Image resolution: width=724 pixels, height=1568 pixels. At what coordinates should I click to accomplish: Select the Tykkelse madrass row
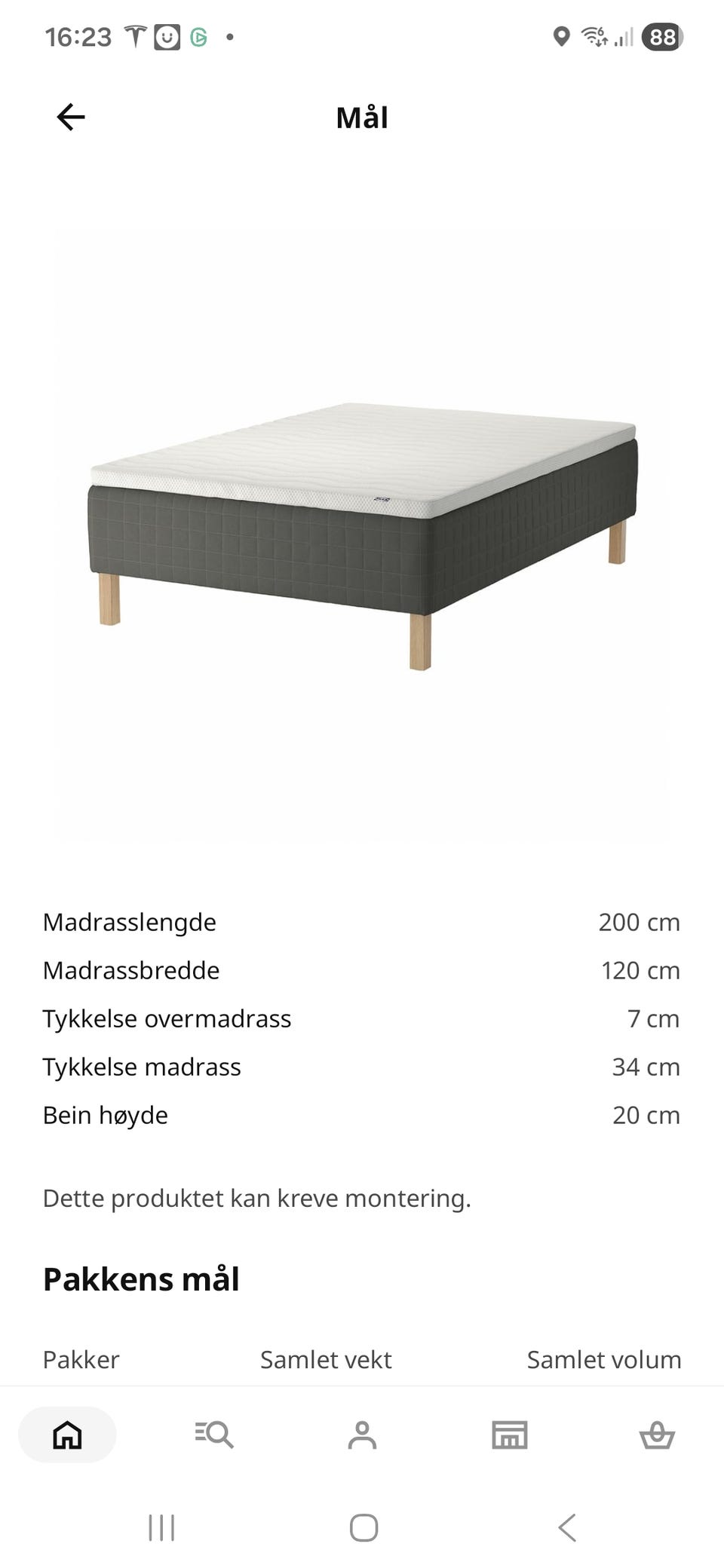pos(362,1067)
